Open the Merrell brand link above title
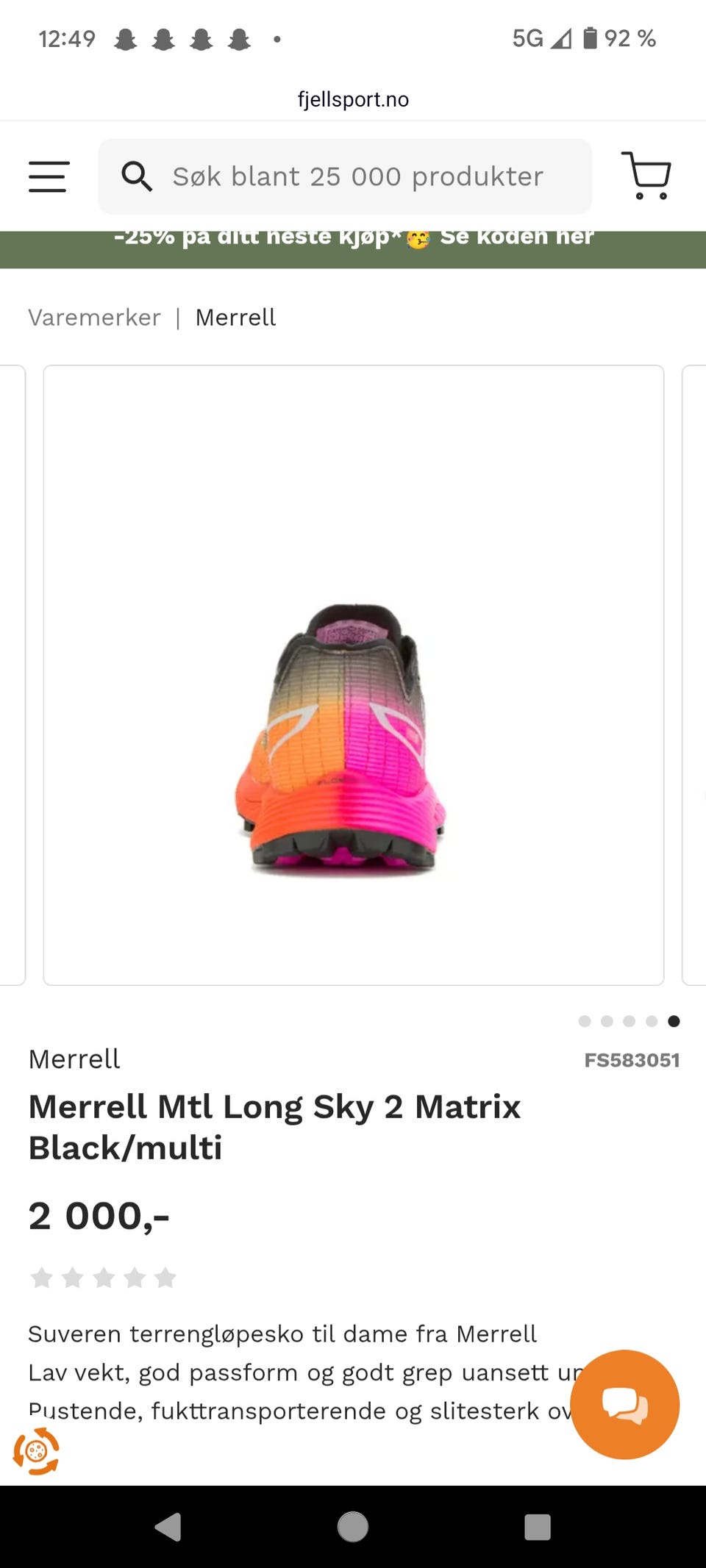 pos(74,1059)
